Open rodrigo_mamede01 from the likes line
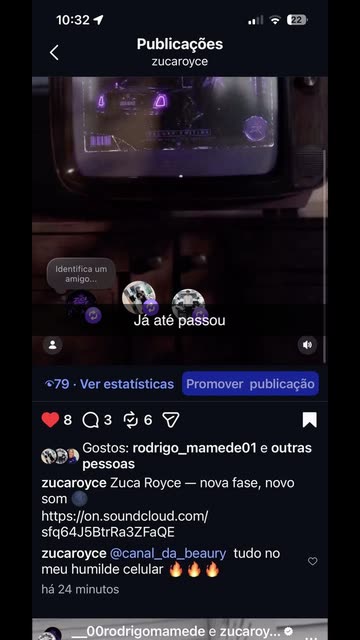Viewport: 360px width, 640px height. (x=194, y=448)
